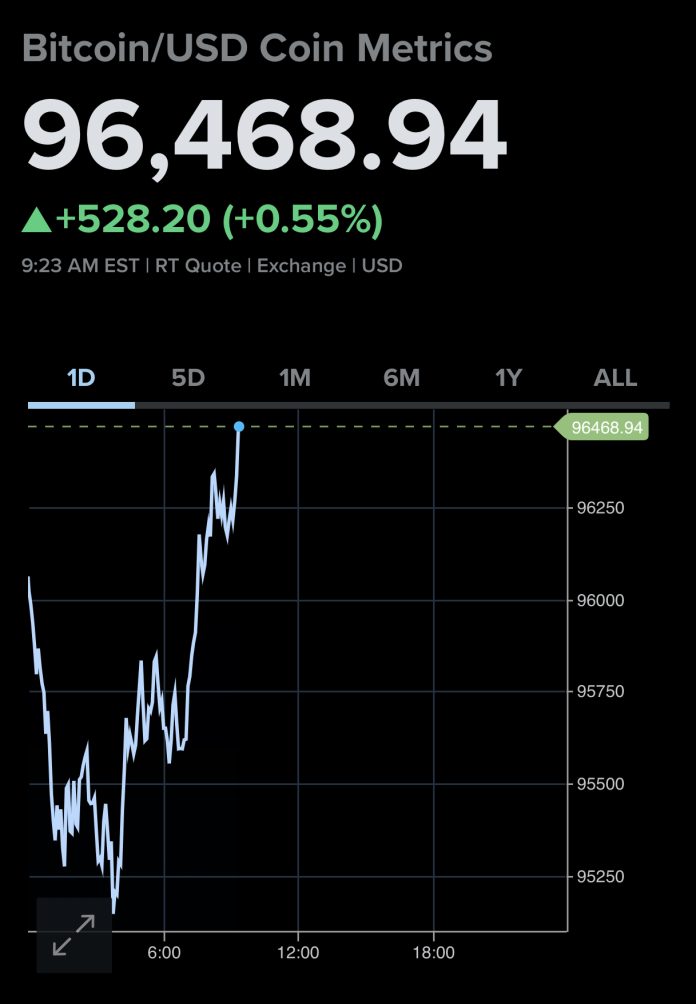
Task: Switch to the 5D chart range
Action: [188, 378]
